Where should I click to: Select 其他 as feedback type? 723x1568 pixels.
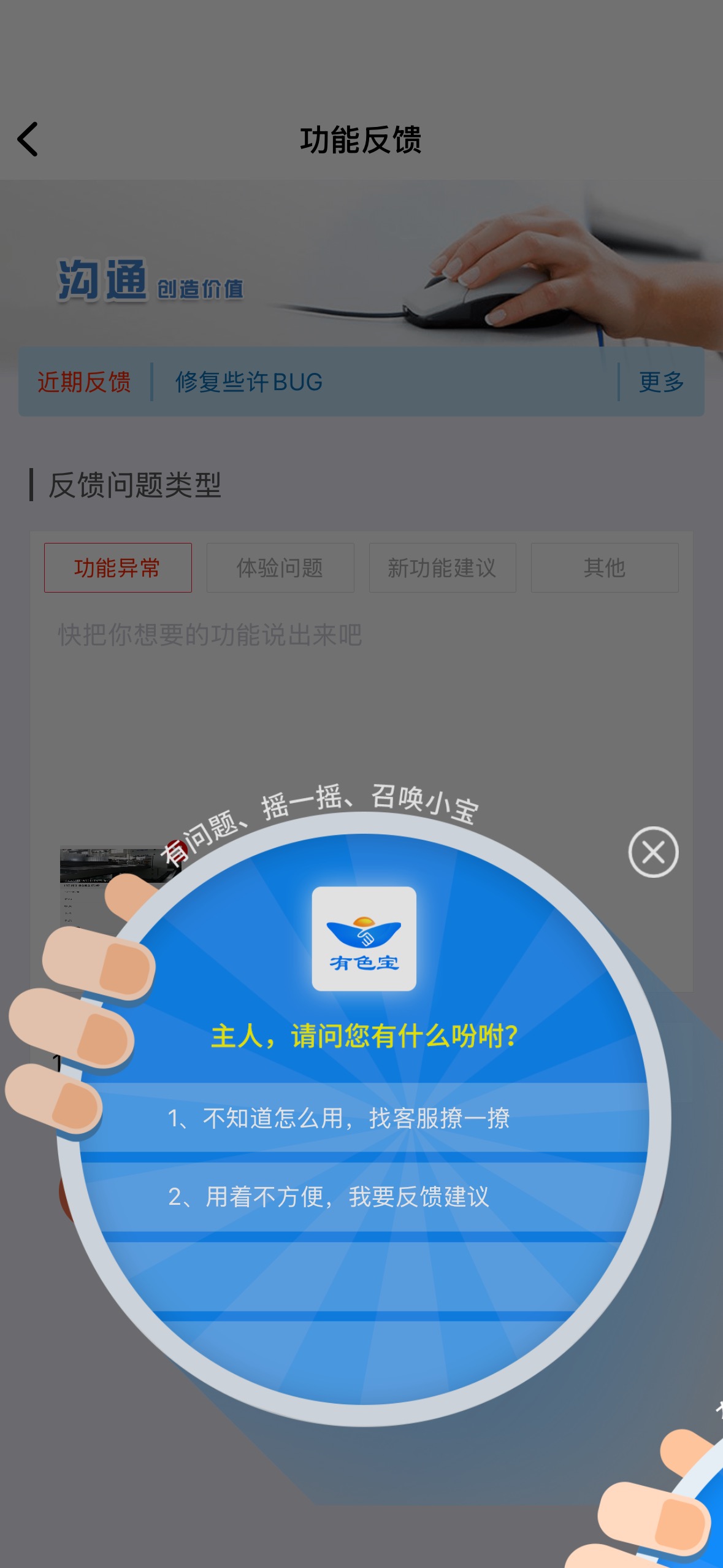tap(605, 567)
